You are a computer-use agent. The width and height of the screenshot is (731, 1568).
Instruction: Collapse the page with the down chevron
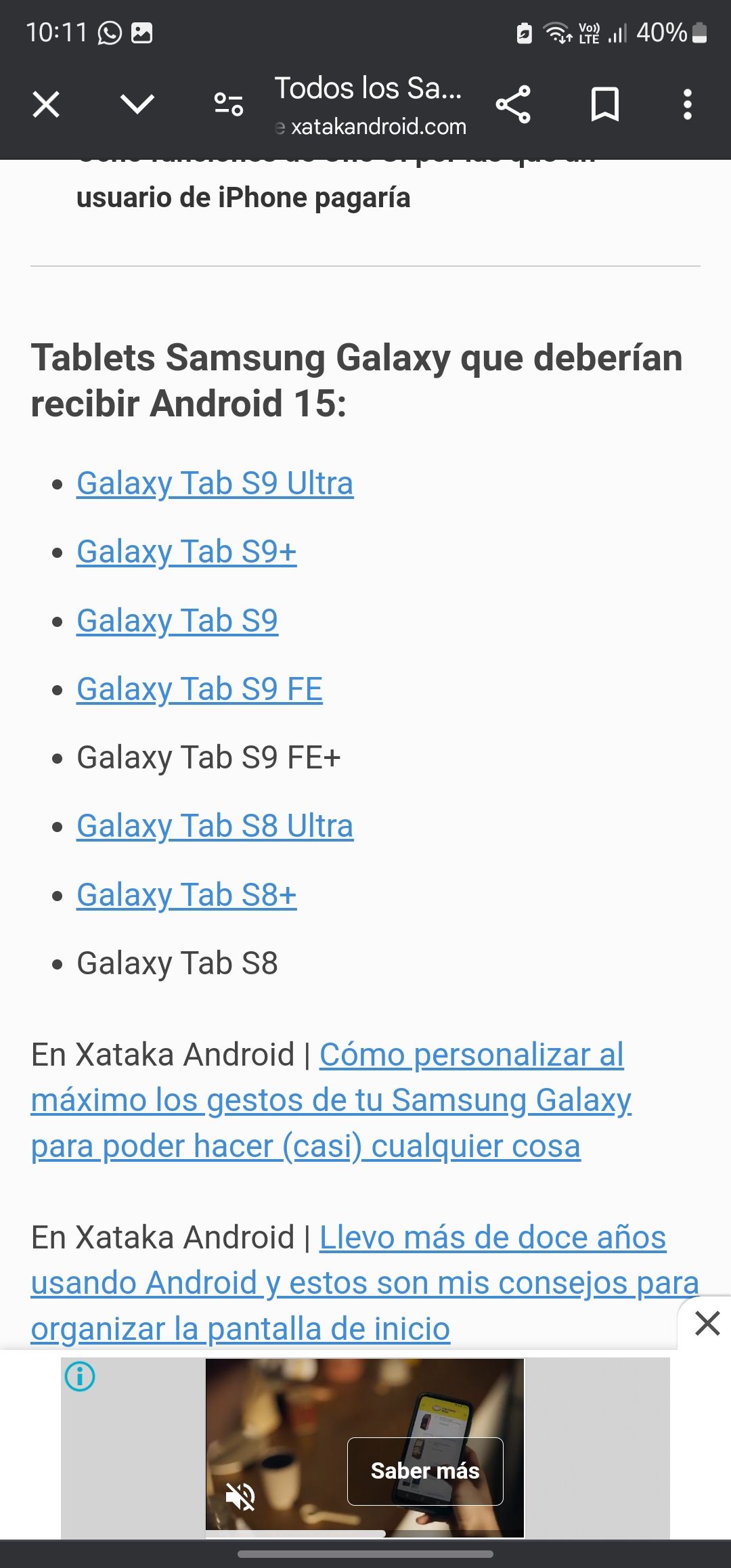137,104
